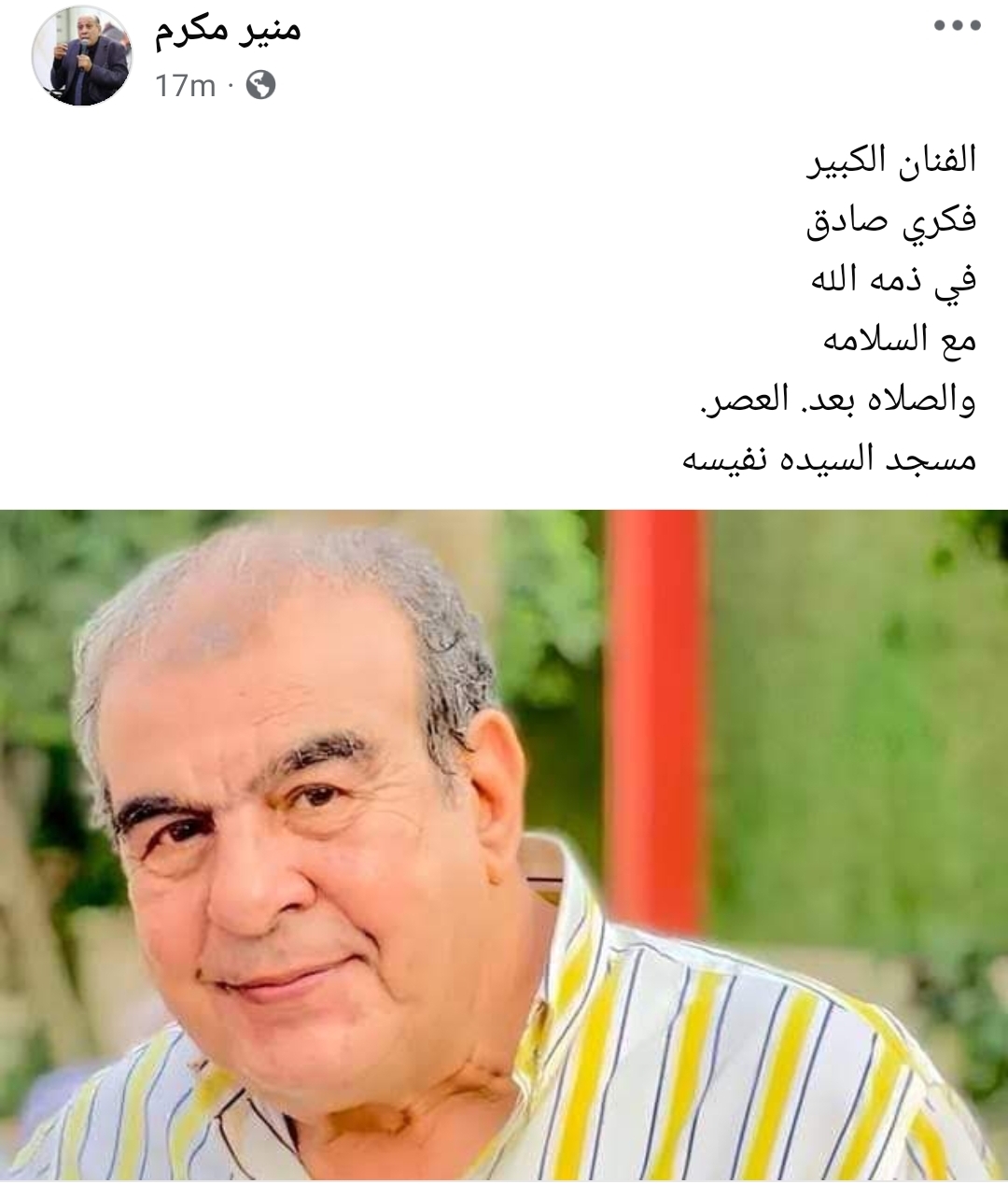Open the post's three-dot options menu

click(958, 27)
